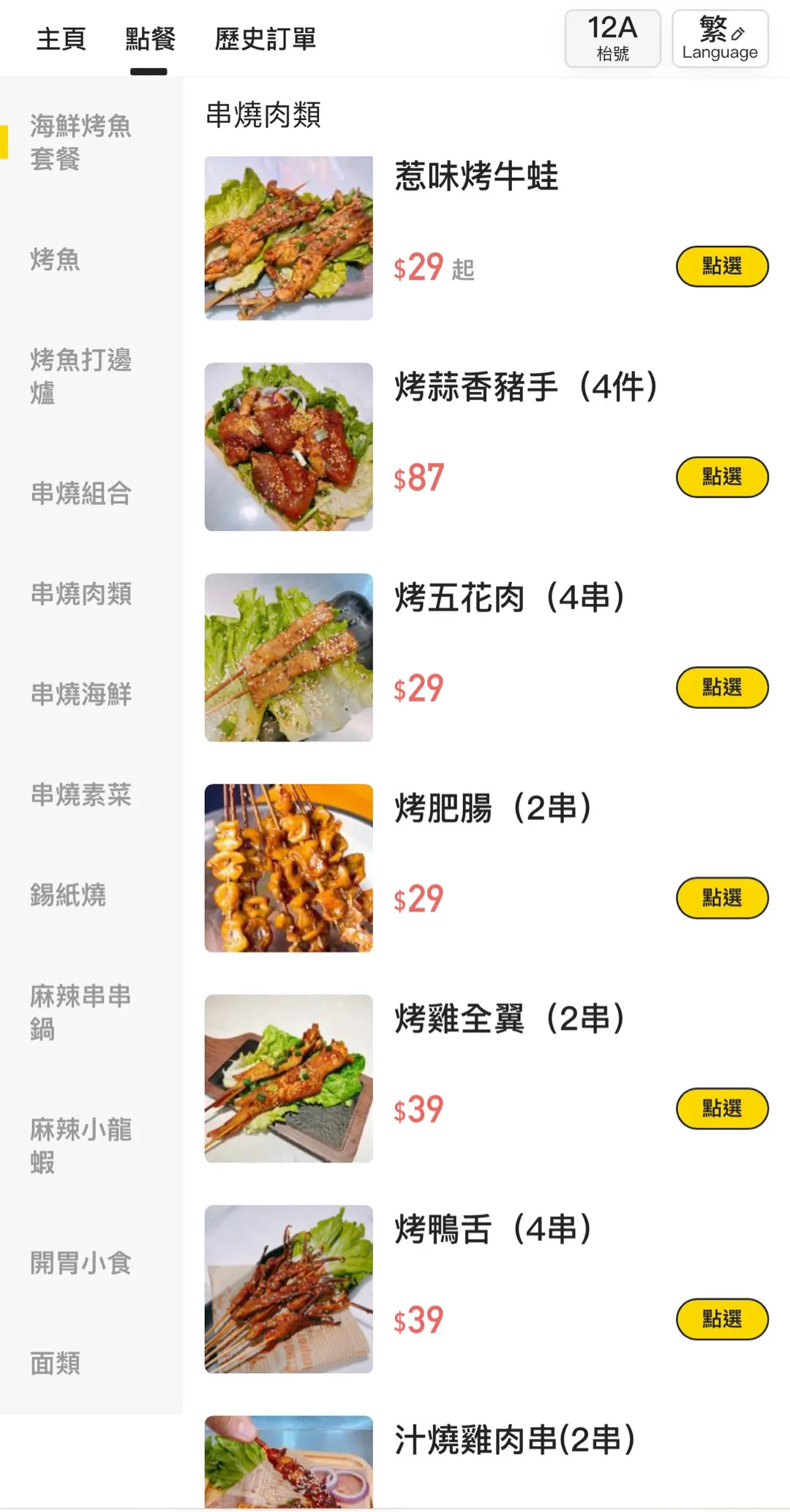Screen dimensions: 790x1512
Task: Change language via the 繁 Language button
Action: pos(720,39)
